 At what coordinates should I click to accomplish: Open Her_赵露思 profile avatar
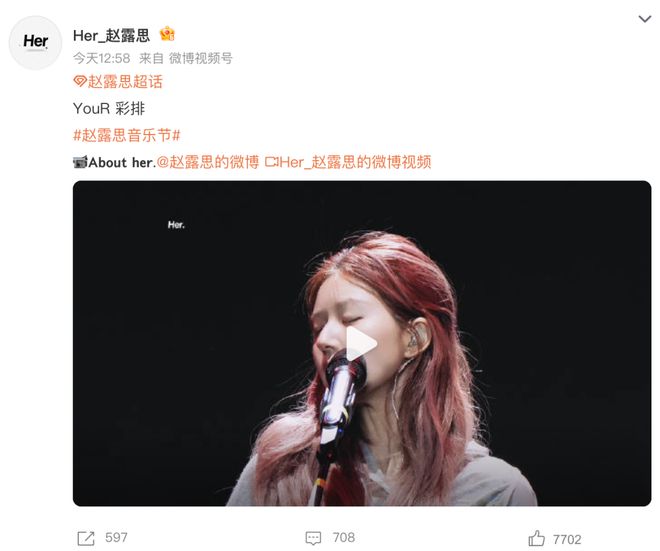[x=36, y=42]
